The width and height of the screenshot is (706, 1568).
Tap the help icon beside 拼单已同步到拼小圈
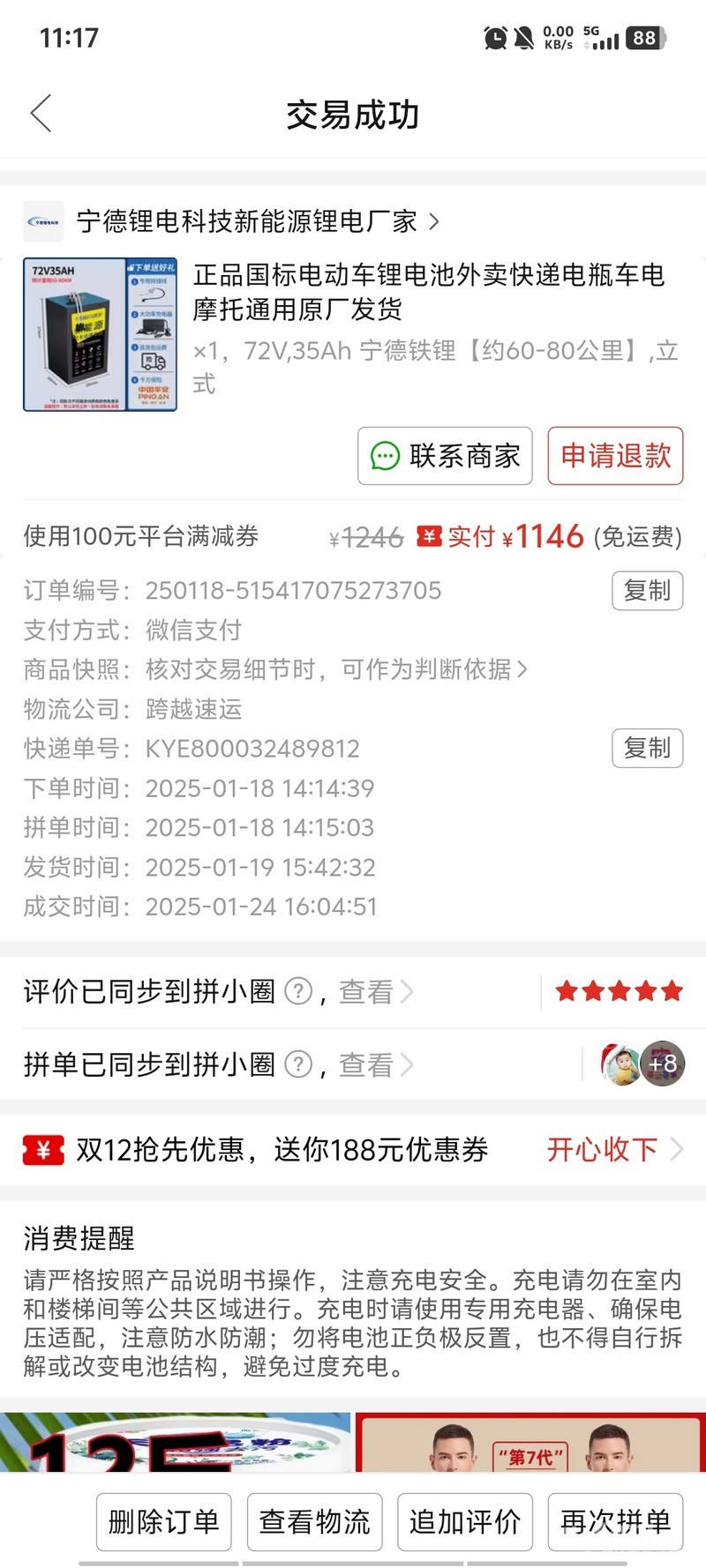tap(299, 1065)
